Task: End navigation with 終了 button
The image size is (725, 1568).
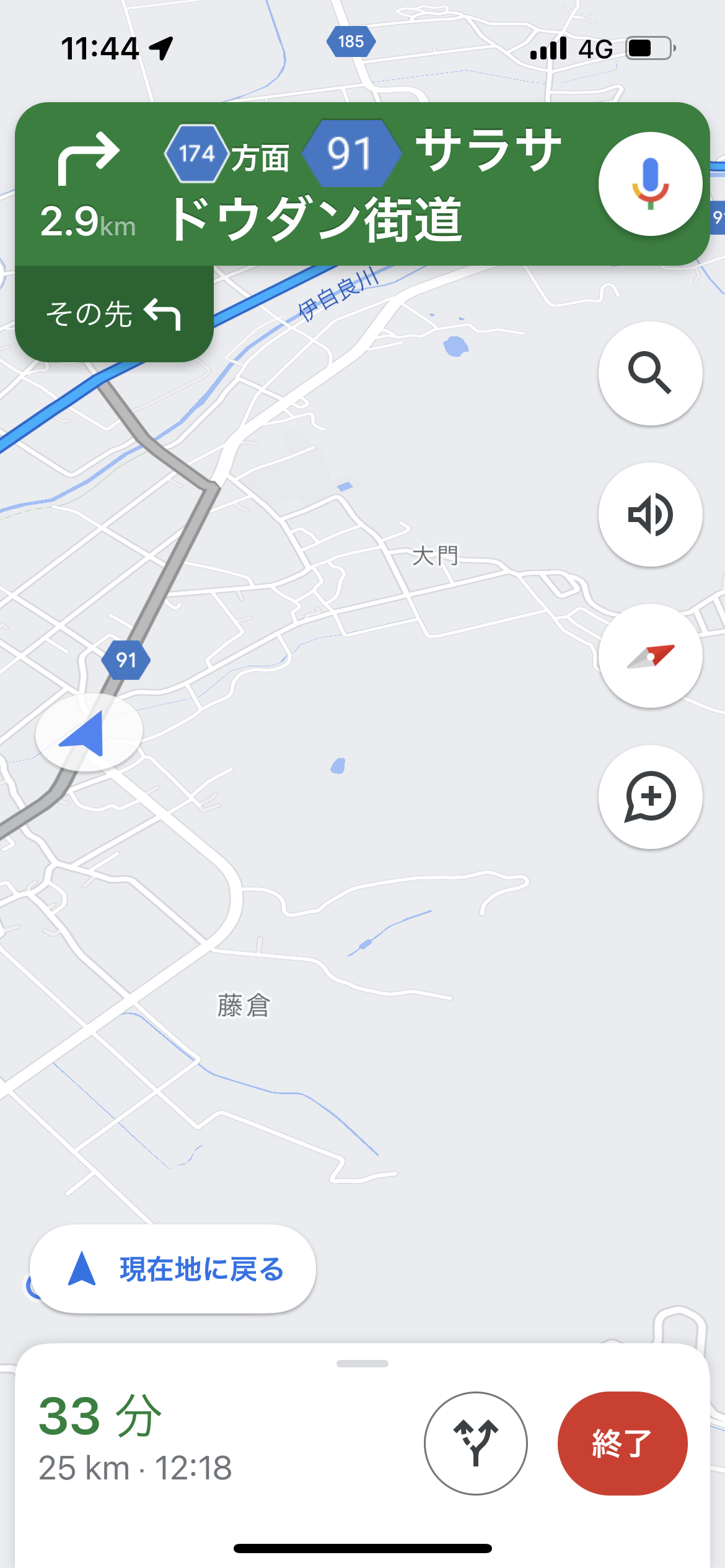Action: click(622, 1442)
